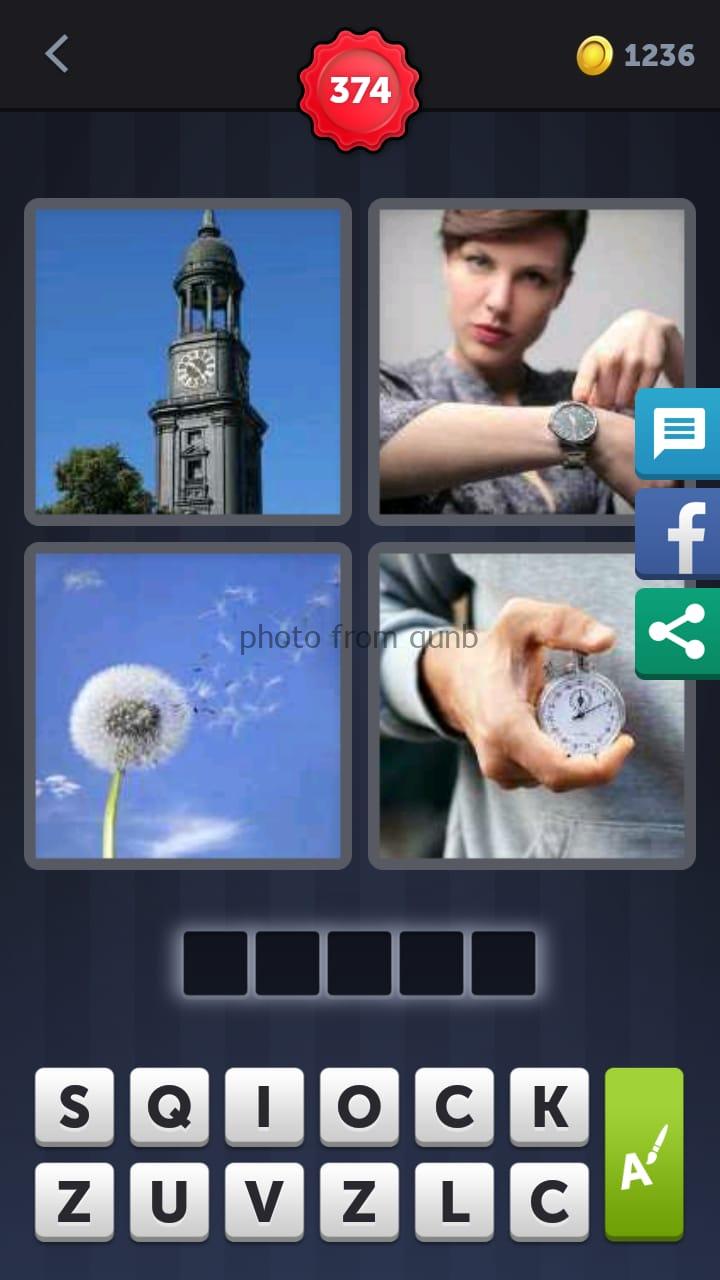
Task: Select the letter S tile
Action: (74, 1106)
